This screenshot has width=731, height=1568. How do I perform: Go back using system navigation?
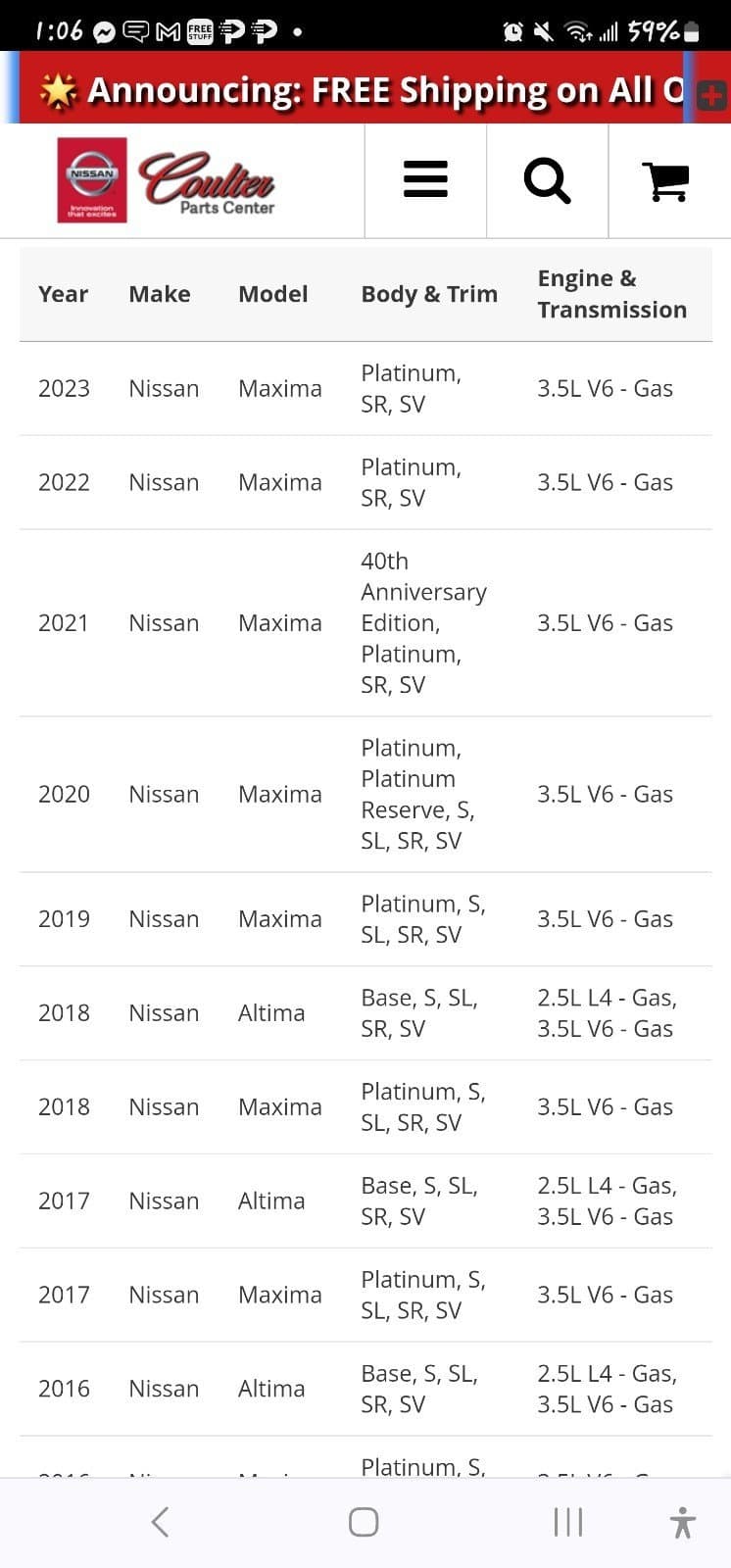pos(161,1522)
